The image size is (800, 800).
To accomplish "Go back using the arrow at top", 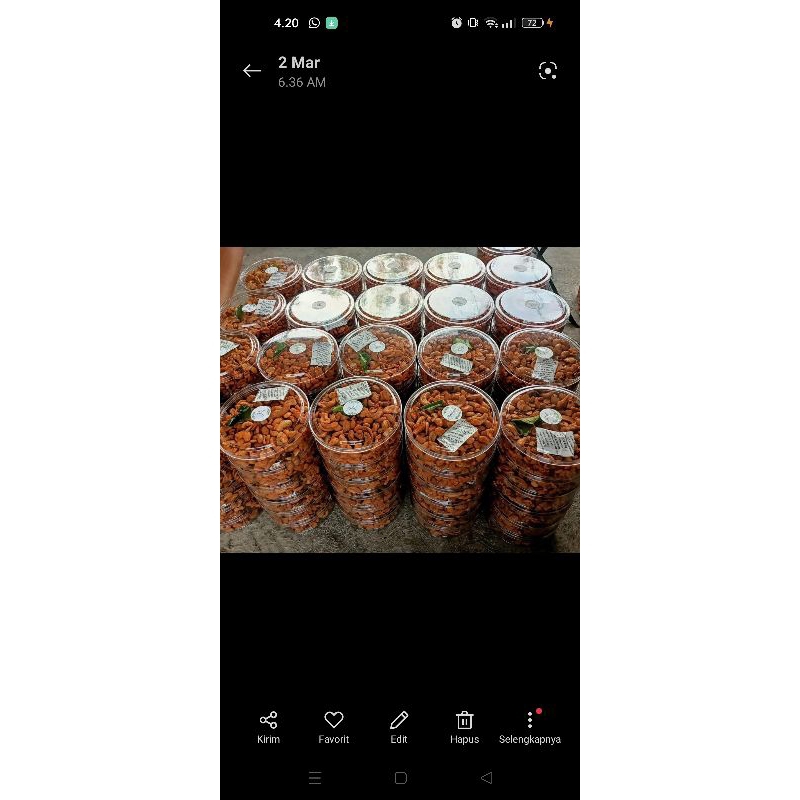I will (252, 71).
